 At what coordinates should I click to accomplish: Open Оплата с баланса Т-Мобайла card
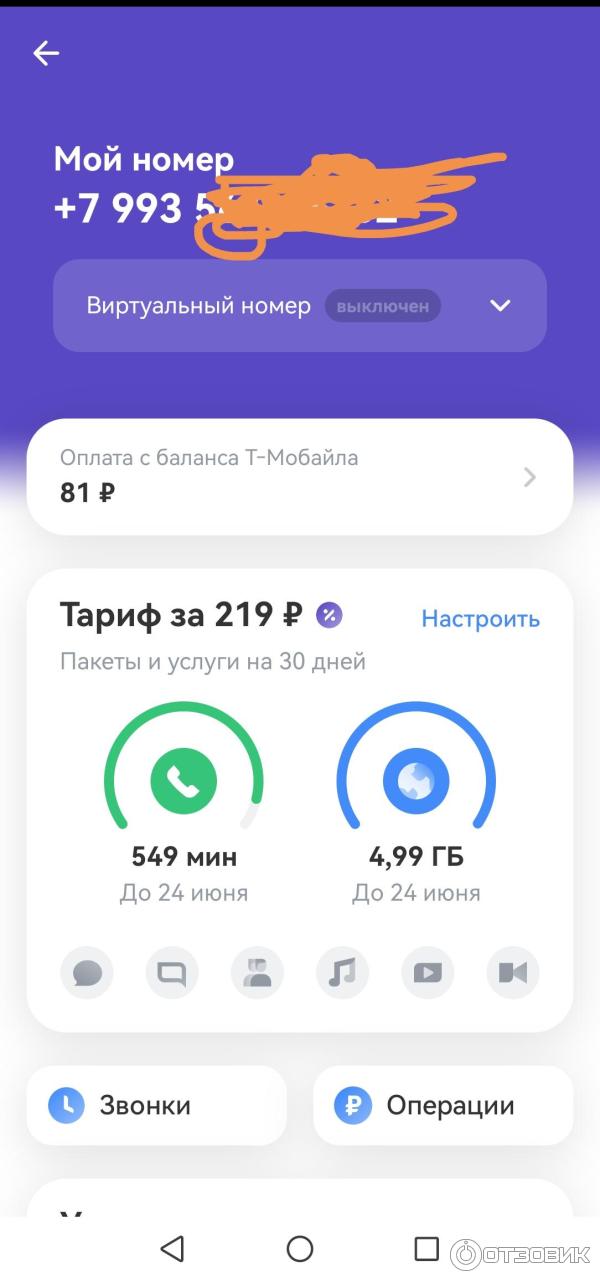pyautogui.click(x=299, y=476)
